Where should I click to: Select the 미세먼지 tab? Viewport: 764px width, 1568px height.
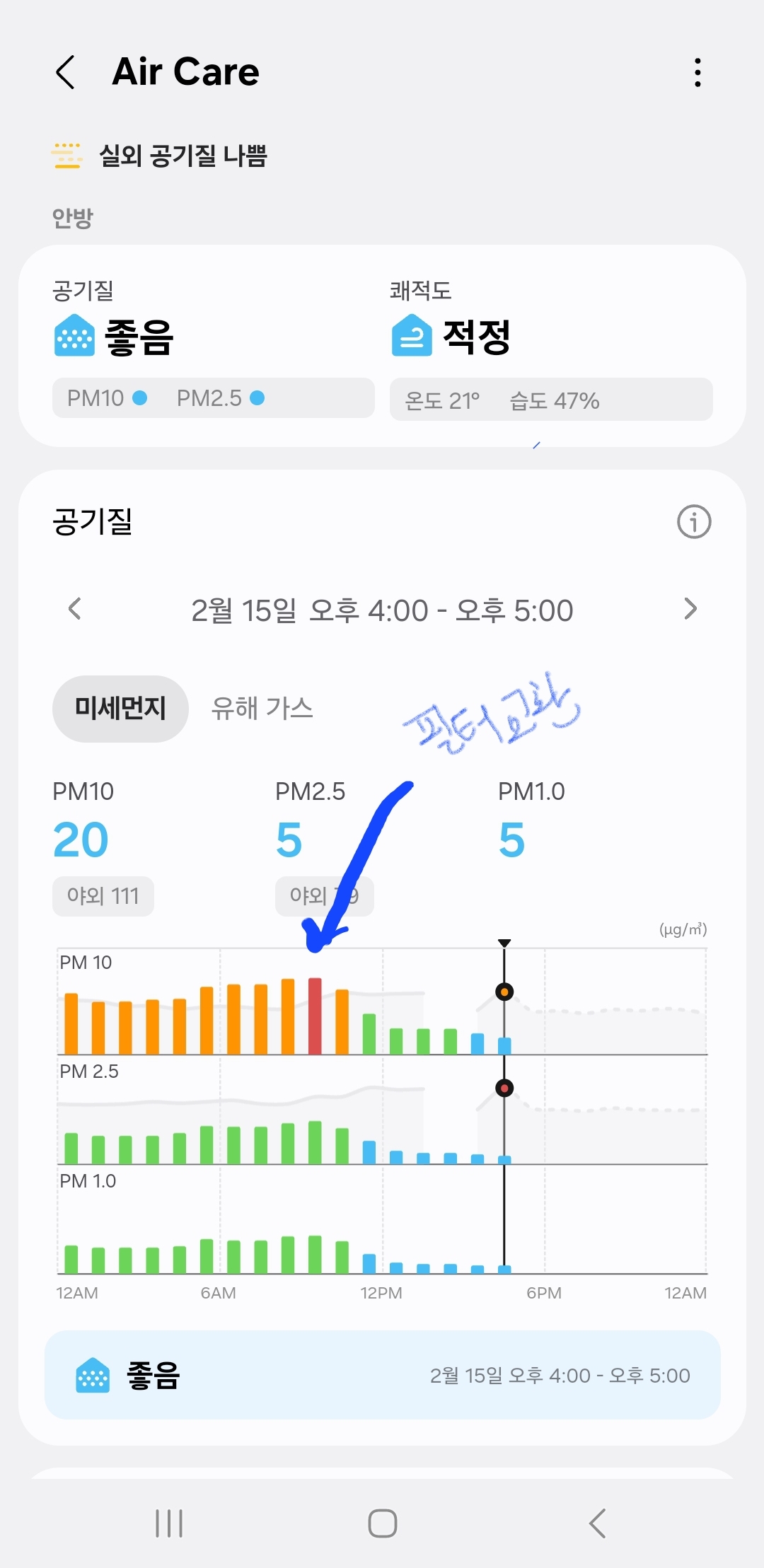[x=120, y=708]
